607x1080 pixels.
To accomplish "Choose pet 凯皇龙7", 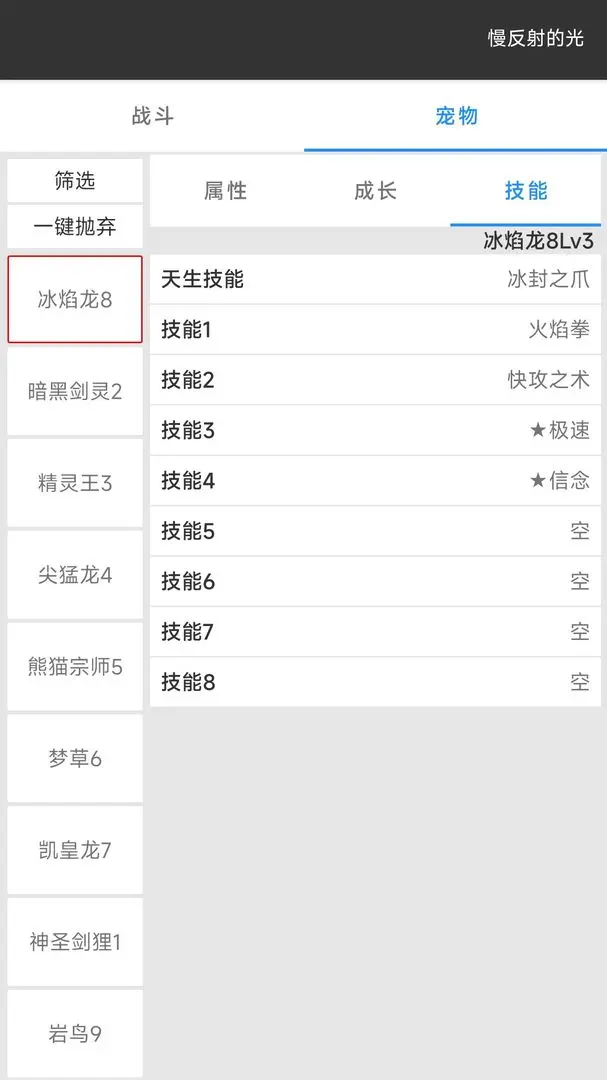I will tap(75, 851).
